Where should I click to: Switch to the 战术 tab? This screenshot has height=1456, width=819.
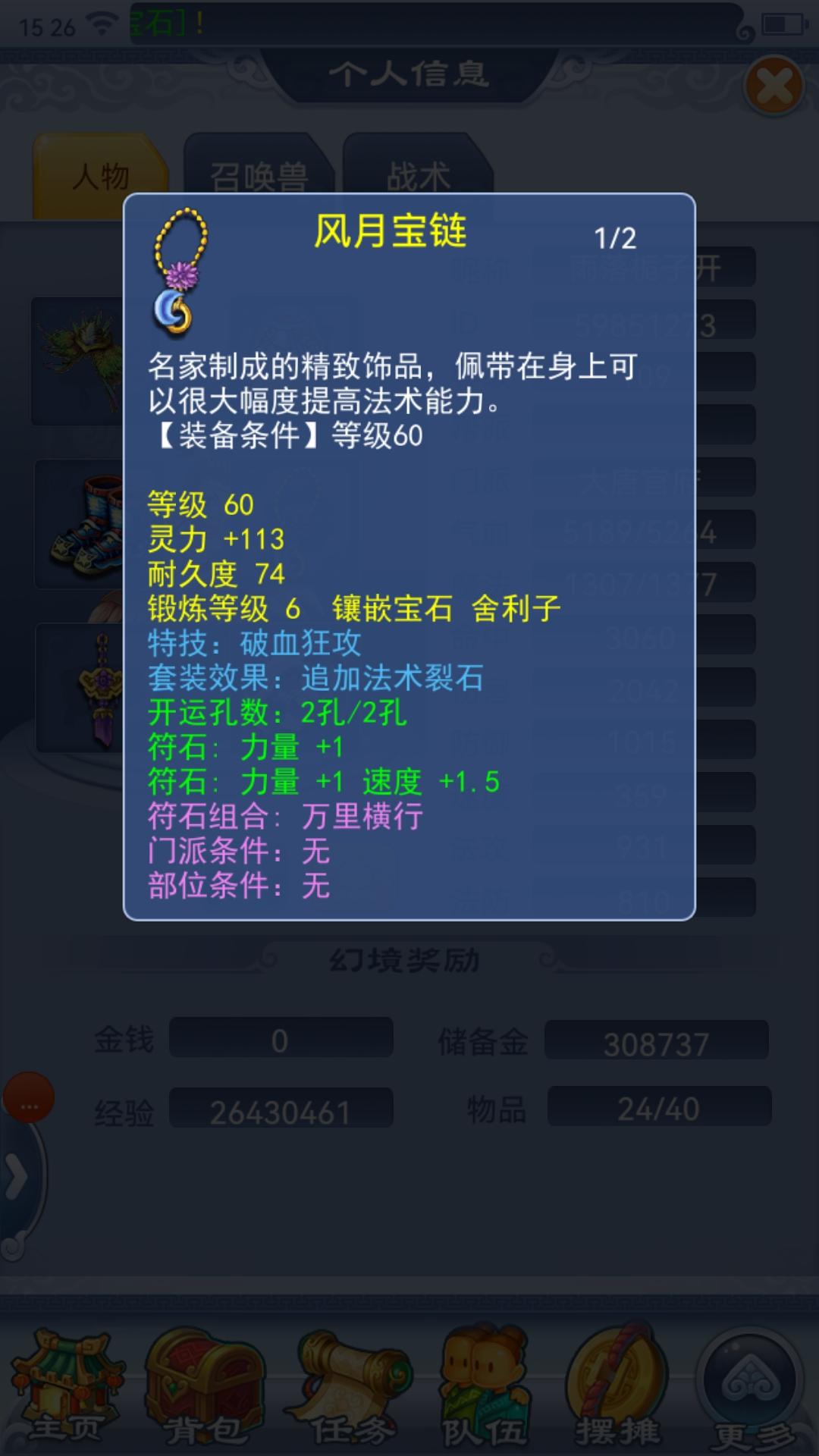tap(418, 177)
